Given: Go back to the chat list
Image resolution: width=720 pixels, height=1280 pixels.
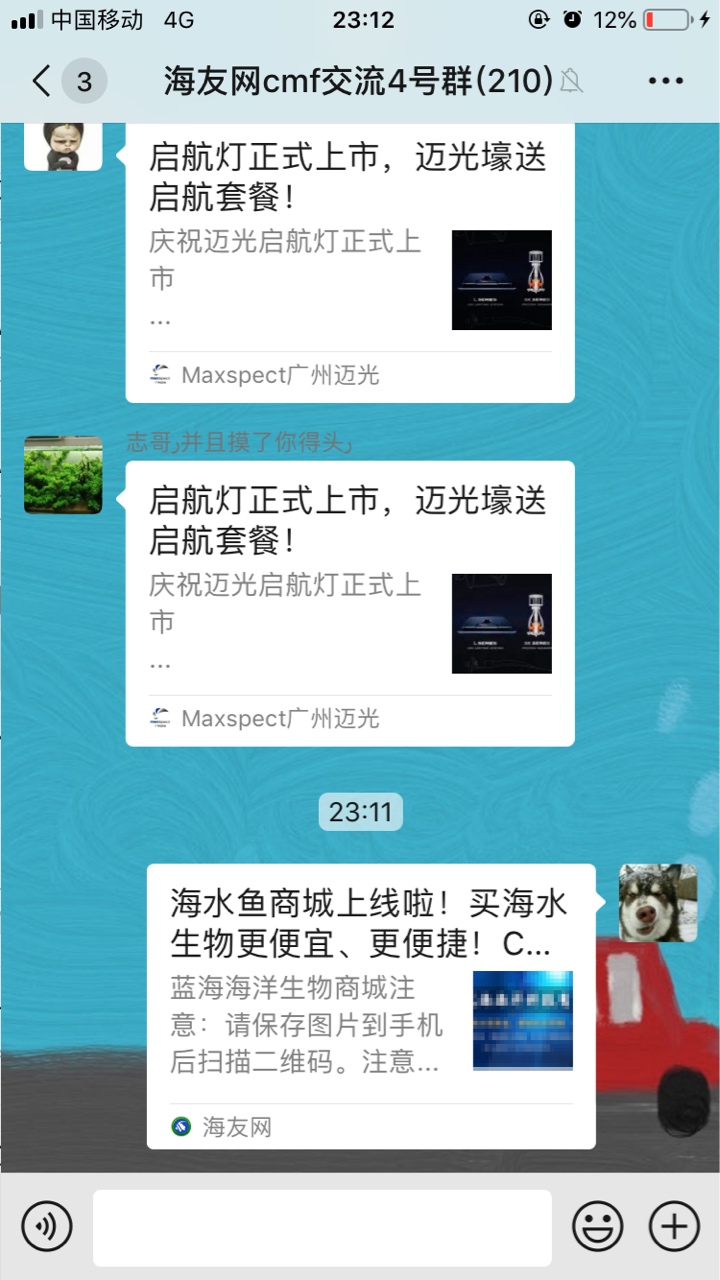Looking at the screenshot, I should pos(42,81).
